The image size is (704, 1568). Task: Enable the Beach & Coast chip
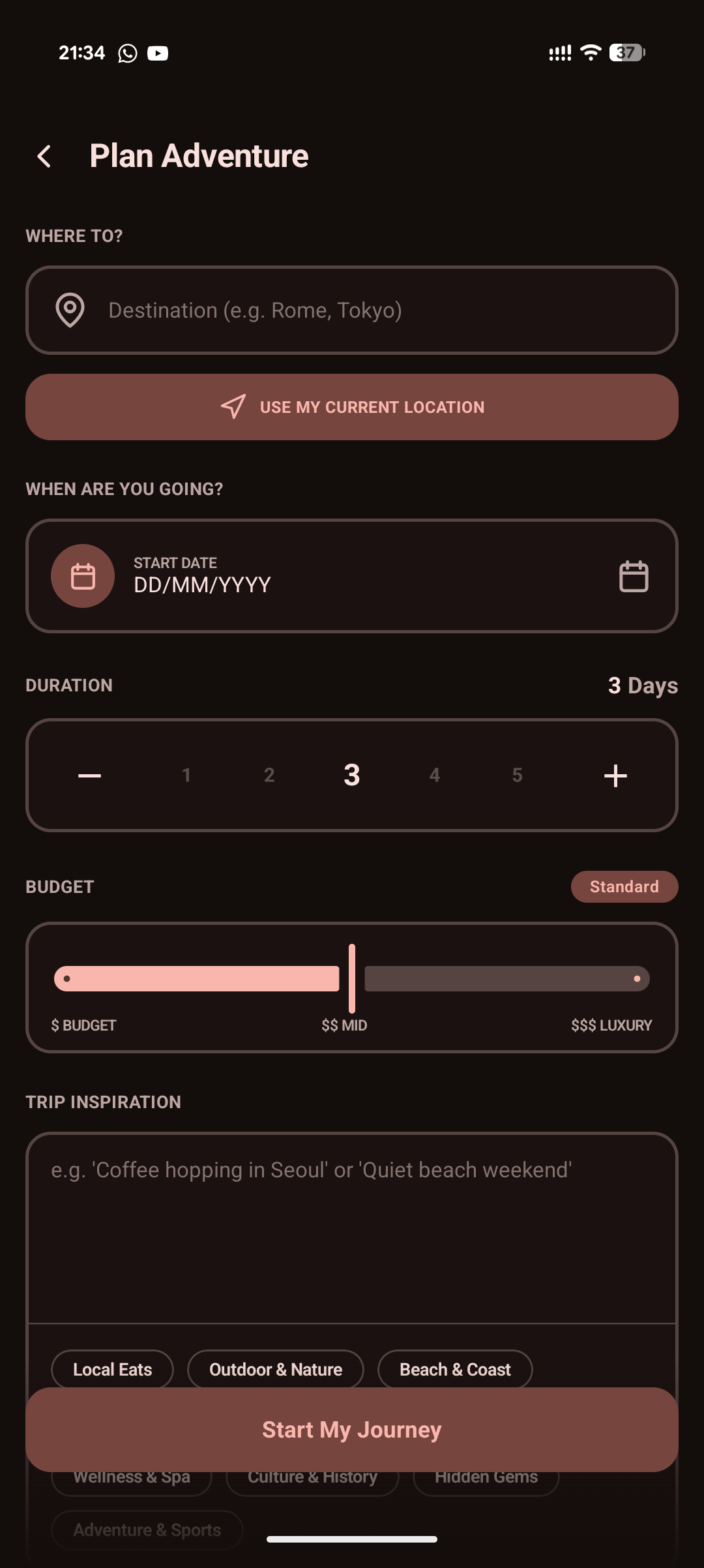coord(454,1369)
